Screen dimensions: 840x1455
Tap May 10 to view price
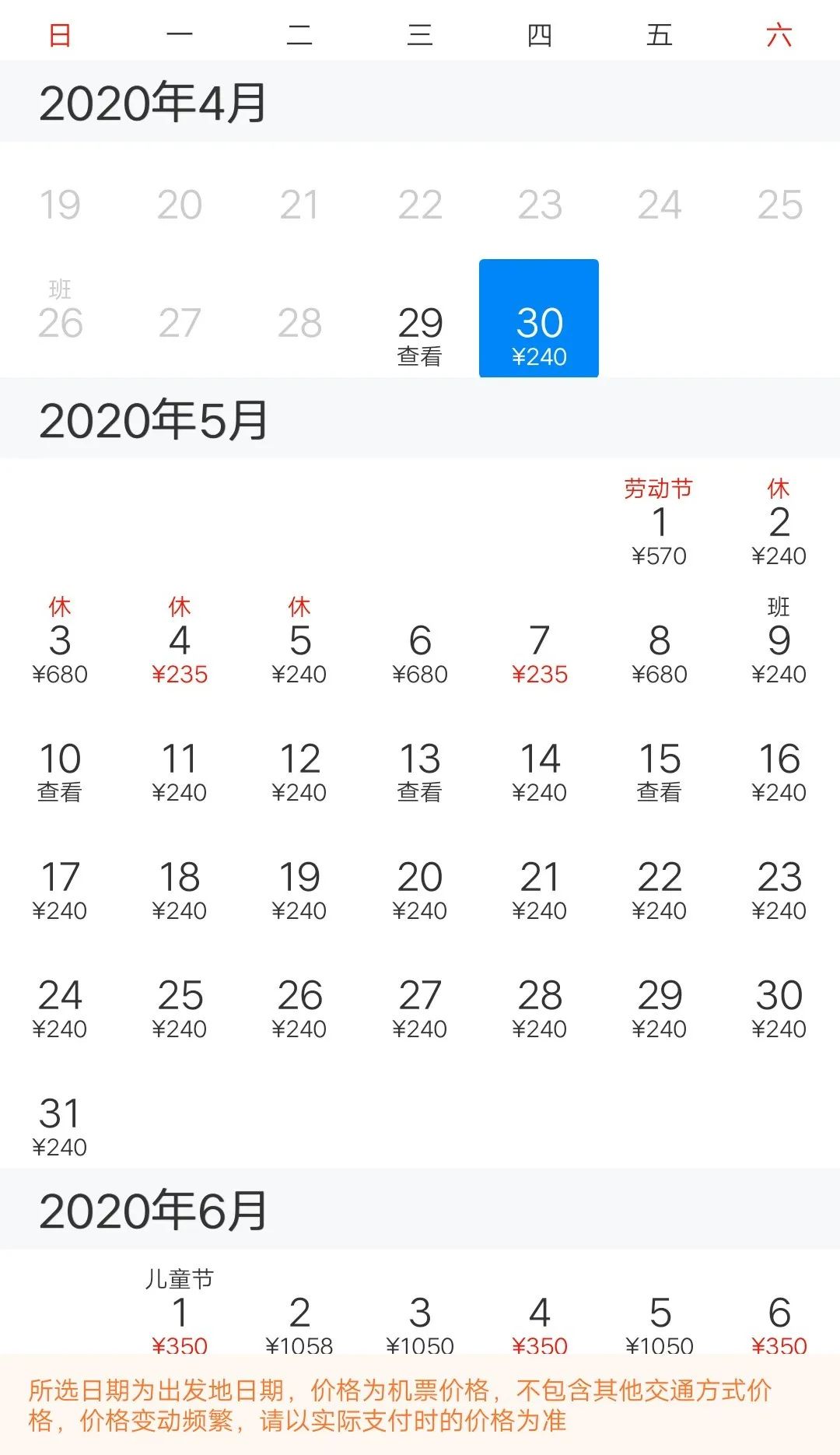60,770
